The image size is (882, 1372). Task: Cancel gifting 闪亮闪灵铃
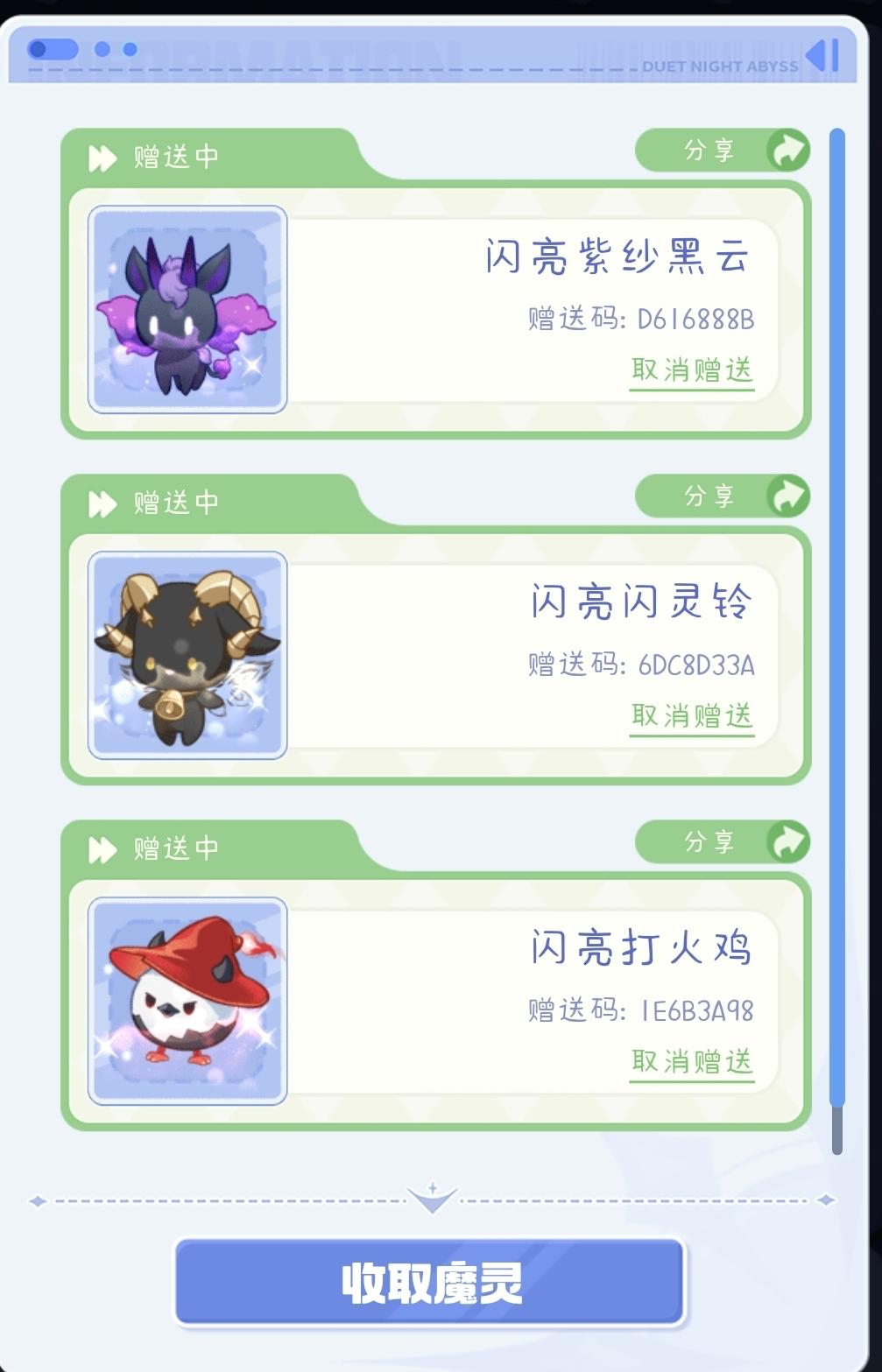pos(692,716)
